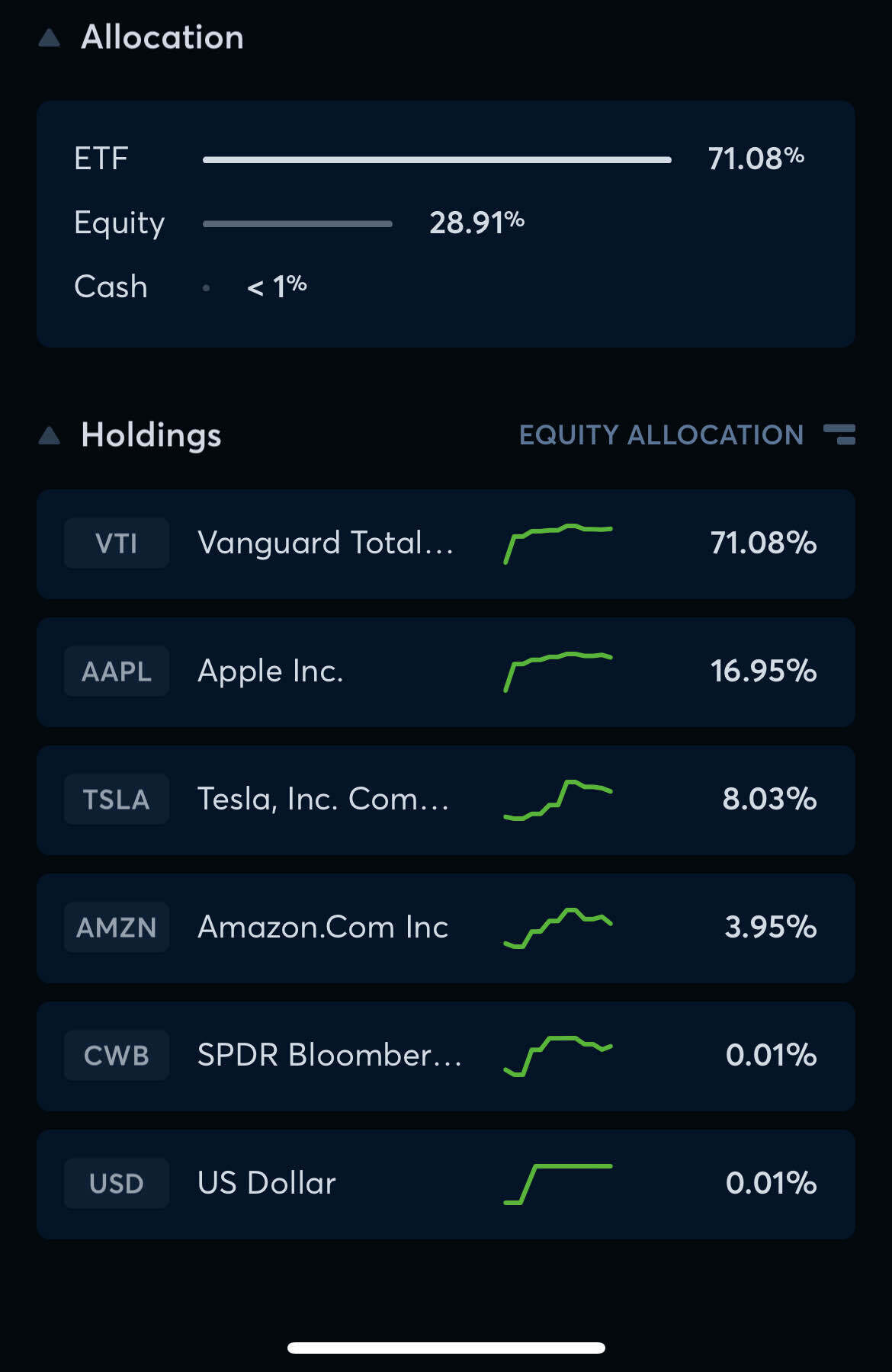Image resolution: width=892 pixels, height=1372 pixels.
Task: Open the Holdings section header
Action: [x=150, y=435]
